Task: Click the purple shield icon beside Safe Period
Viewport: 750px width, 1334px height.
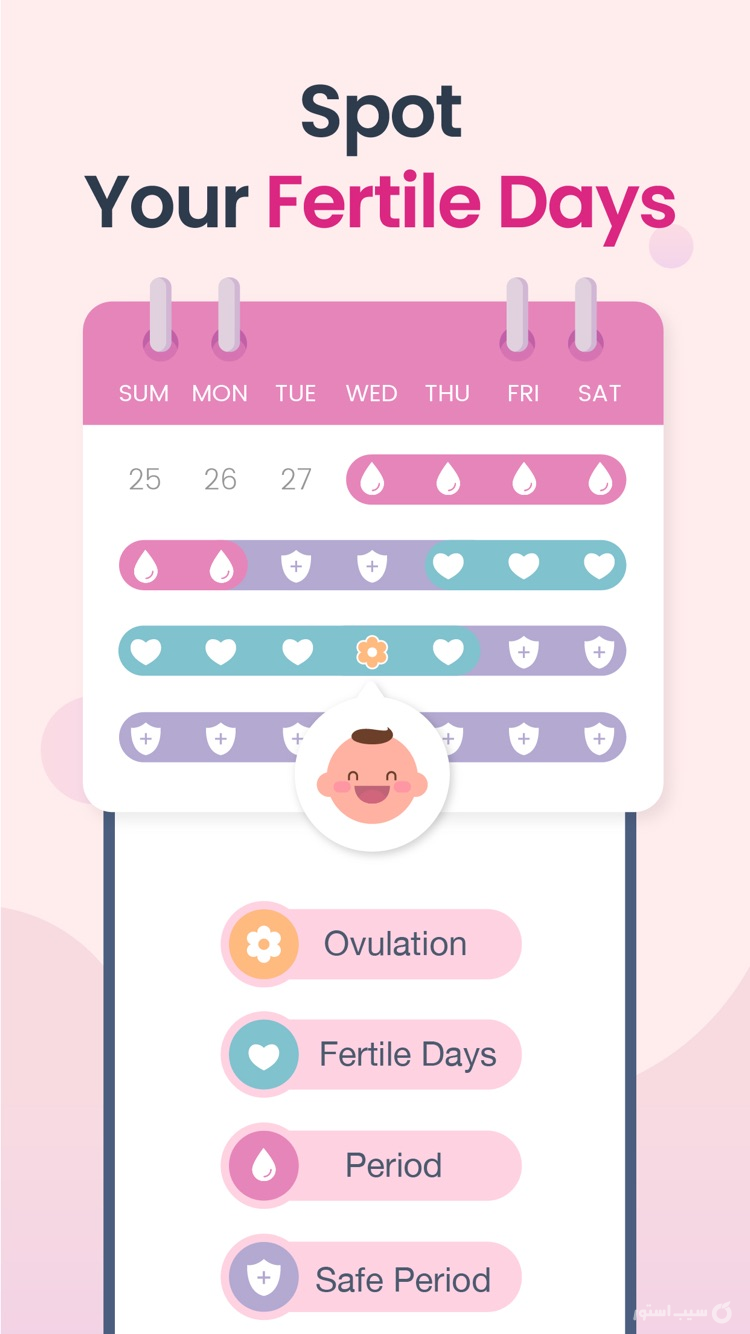Action: click(x=262, y=1278)
